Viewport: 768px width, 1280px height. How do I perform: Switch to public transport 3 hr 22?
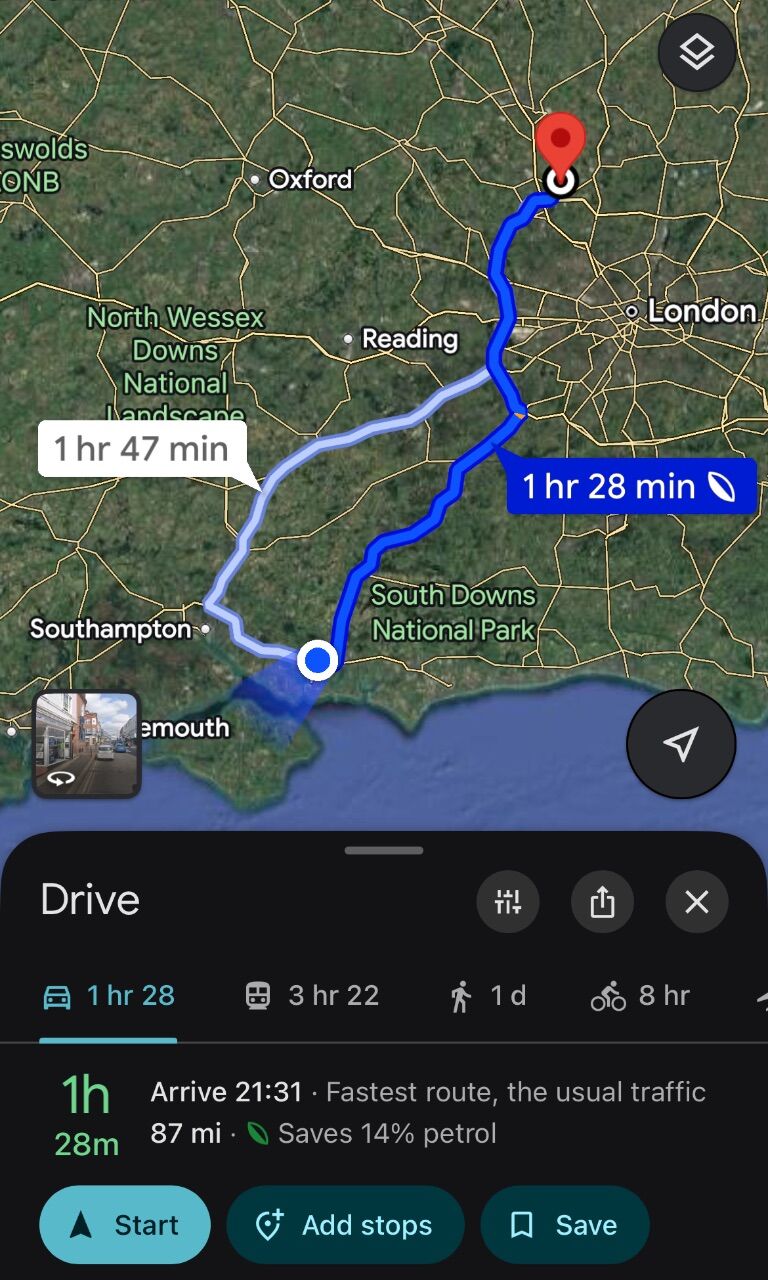313,996
